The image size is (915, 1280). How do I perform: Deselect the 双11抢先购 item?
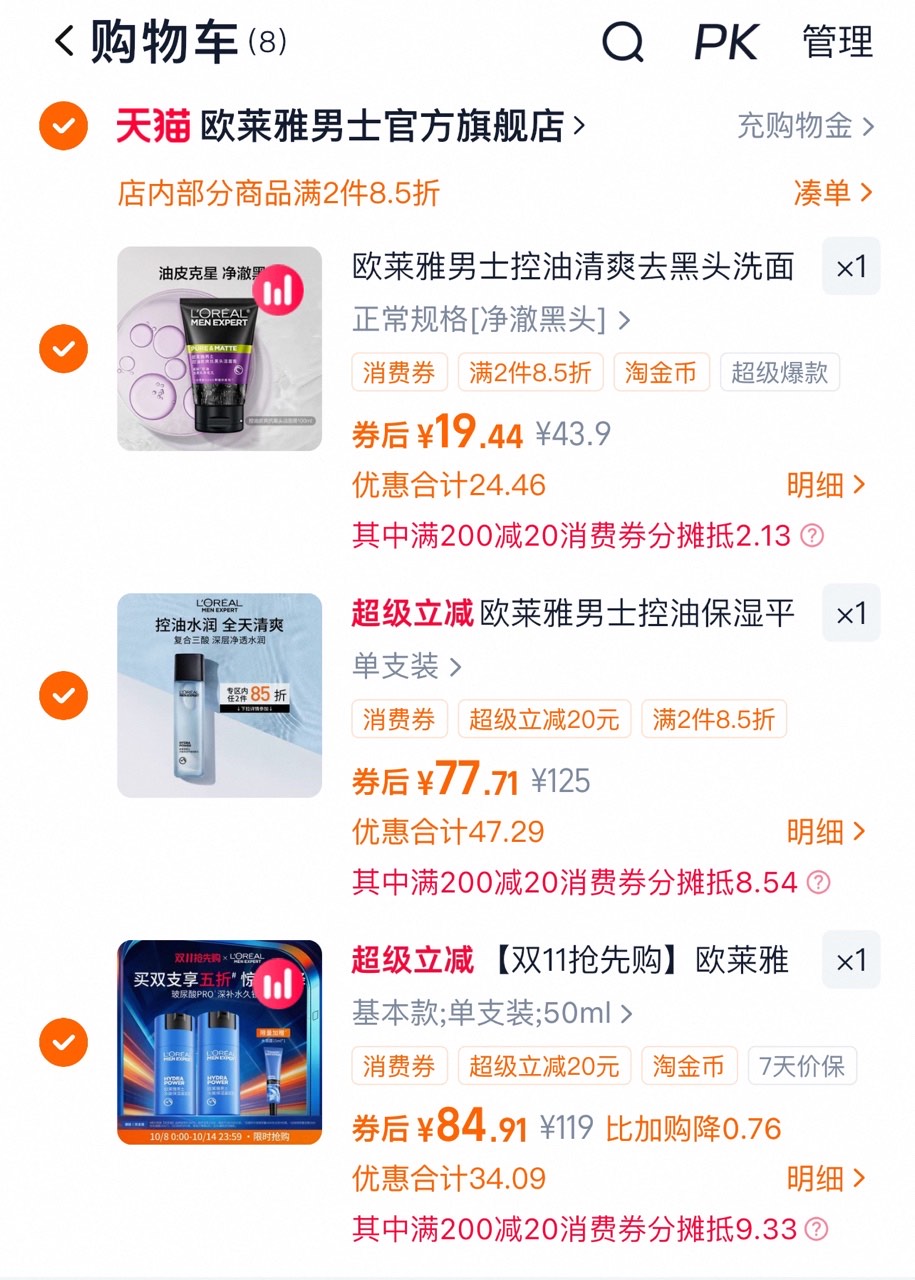63,1042
